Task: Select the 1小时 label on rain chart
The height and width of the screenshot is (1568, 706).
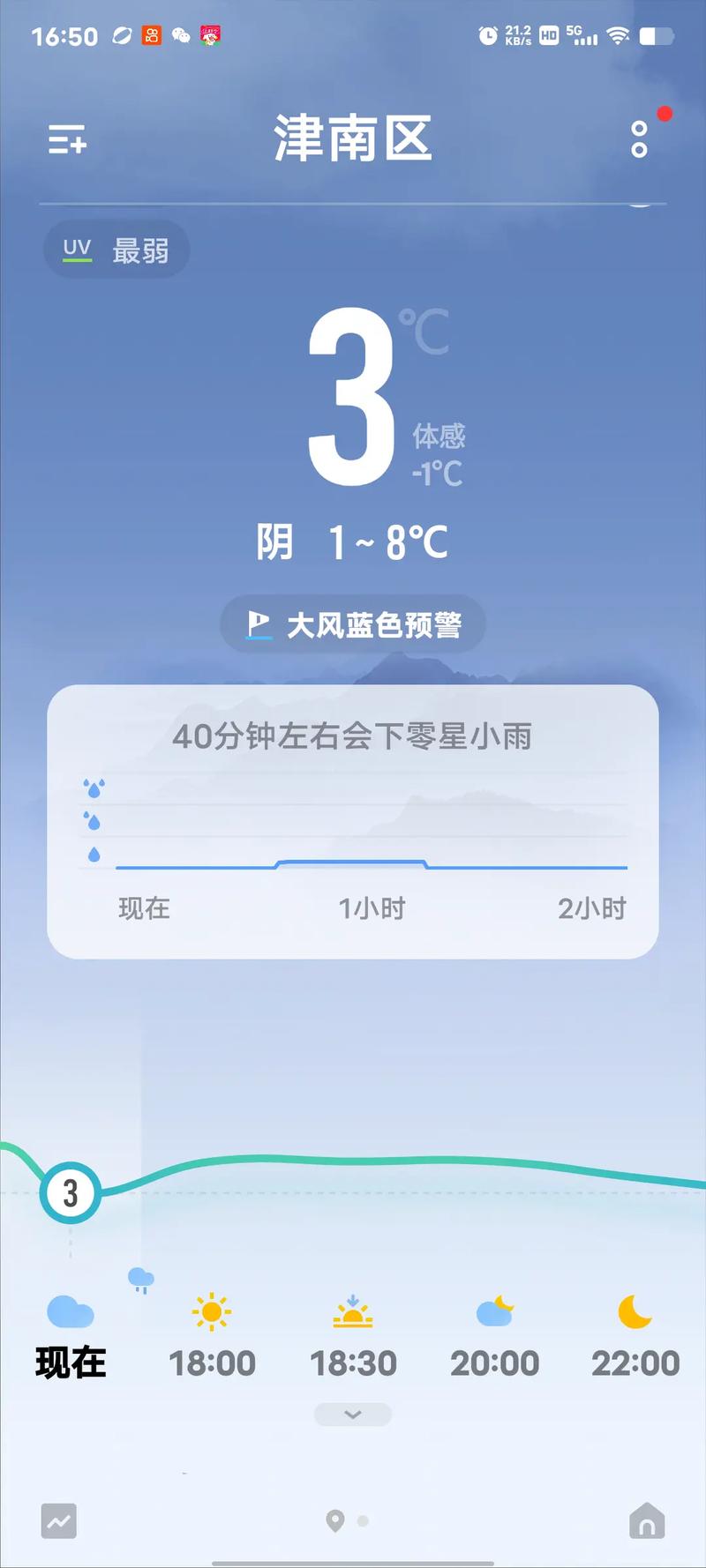Action: (x=372, y=907)
